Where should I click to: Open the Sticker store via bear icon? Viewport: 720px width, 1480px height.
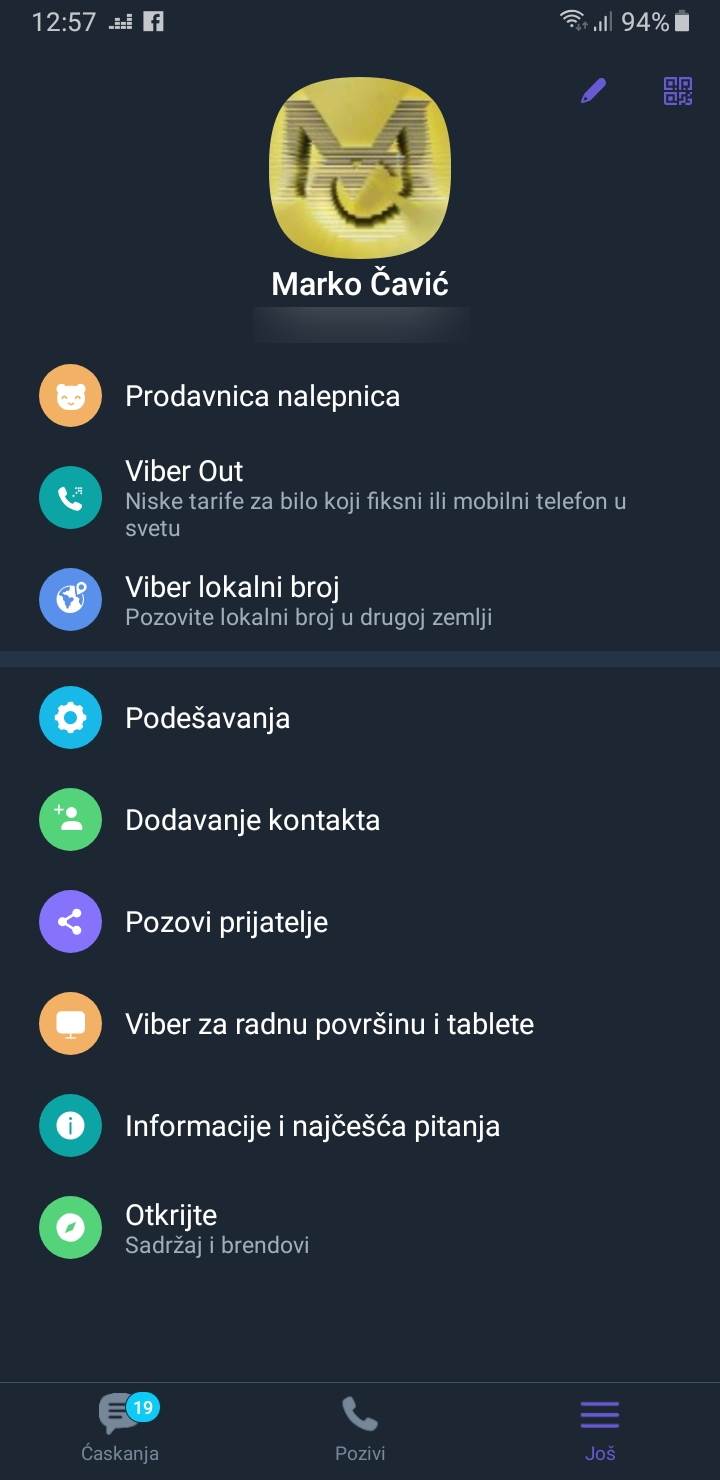(70, 395)
